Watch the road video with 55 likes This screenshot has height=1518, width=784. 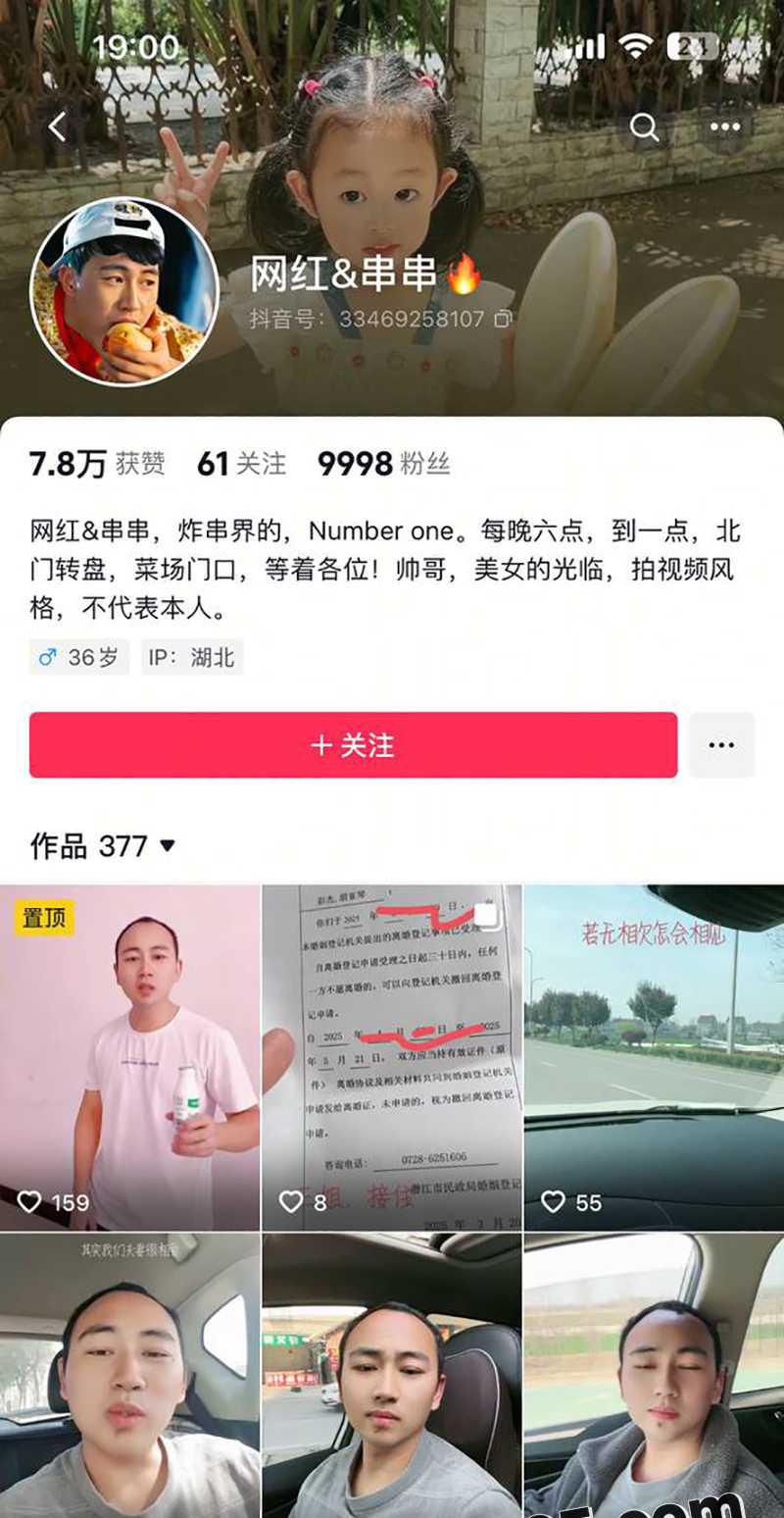tap(654, 1057)
